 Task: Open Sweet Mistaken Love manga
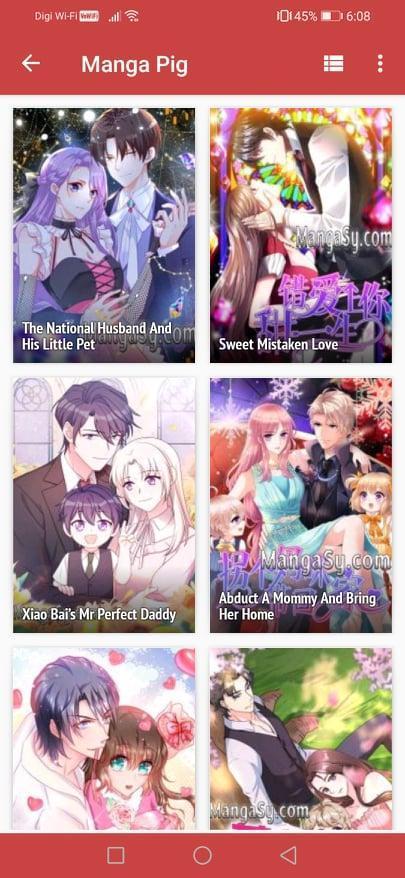(x=301, y=235)
